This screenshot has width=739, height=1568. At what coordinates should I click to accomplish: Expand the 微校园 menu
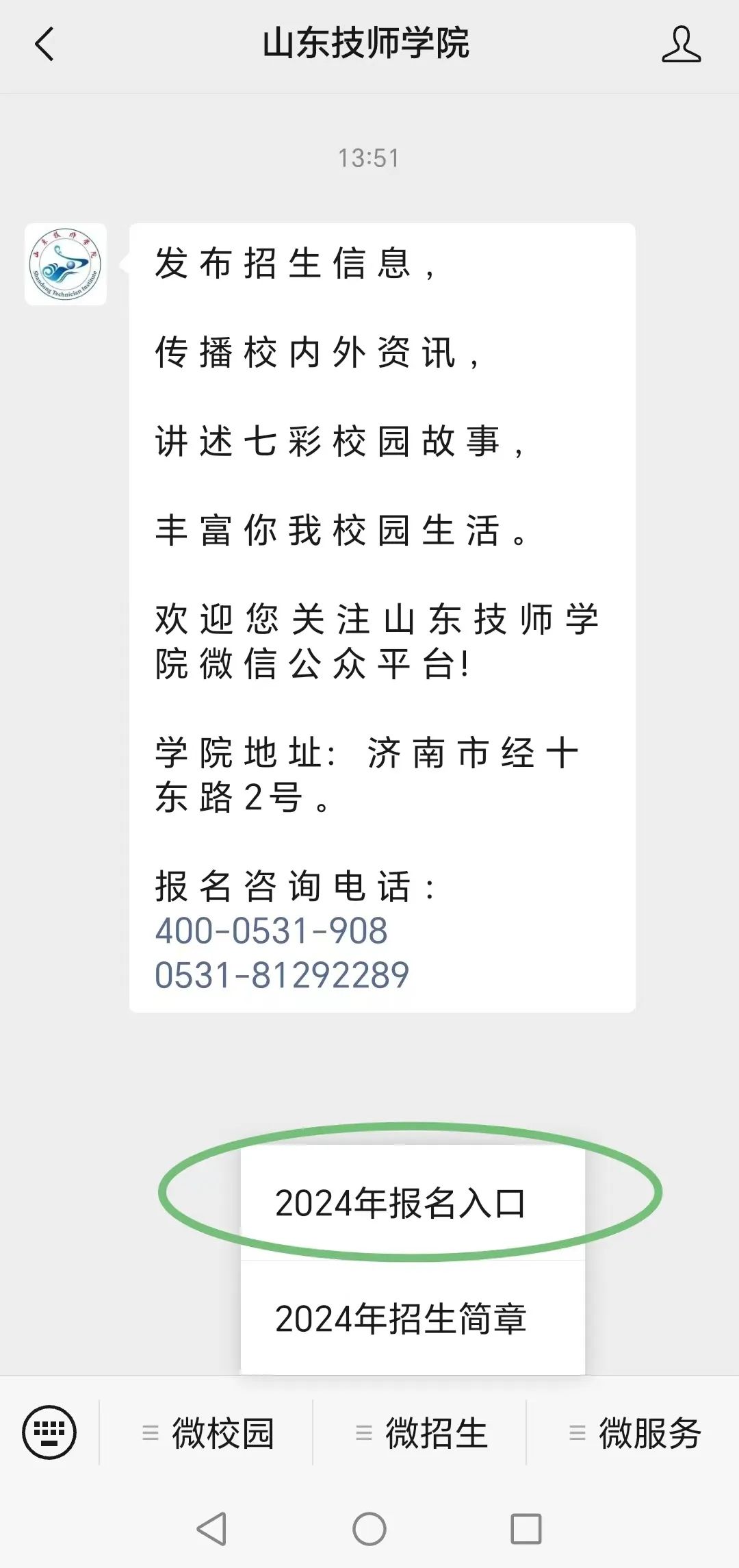(x=207, y=1432)
